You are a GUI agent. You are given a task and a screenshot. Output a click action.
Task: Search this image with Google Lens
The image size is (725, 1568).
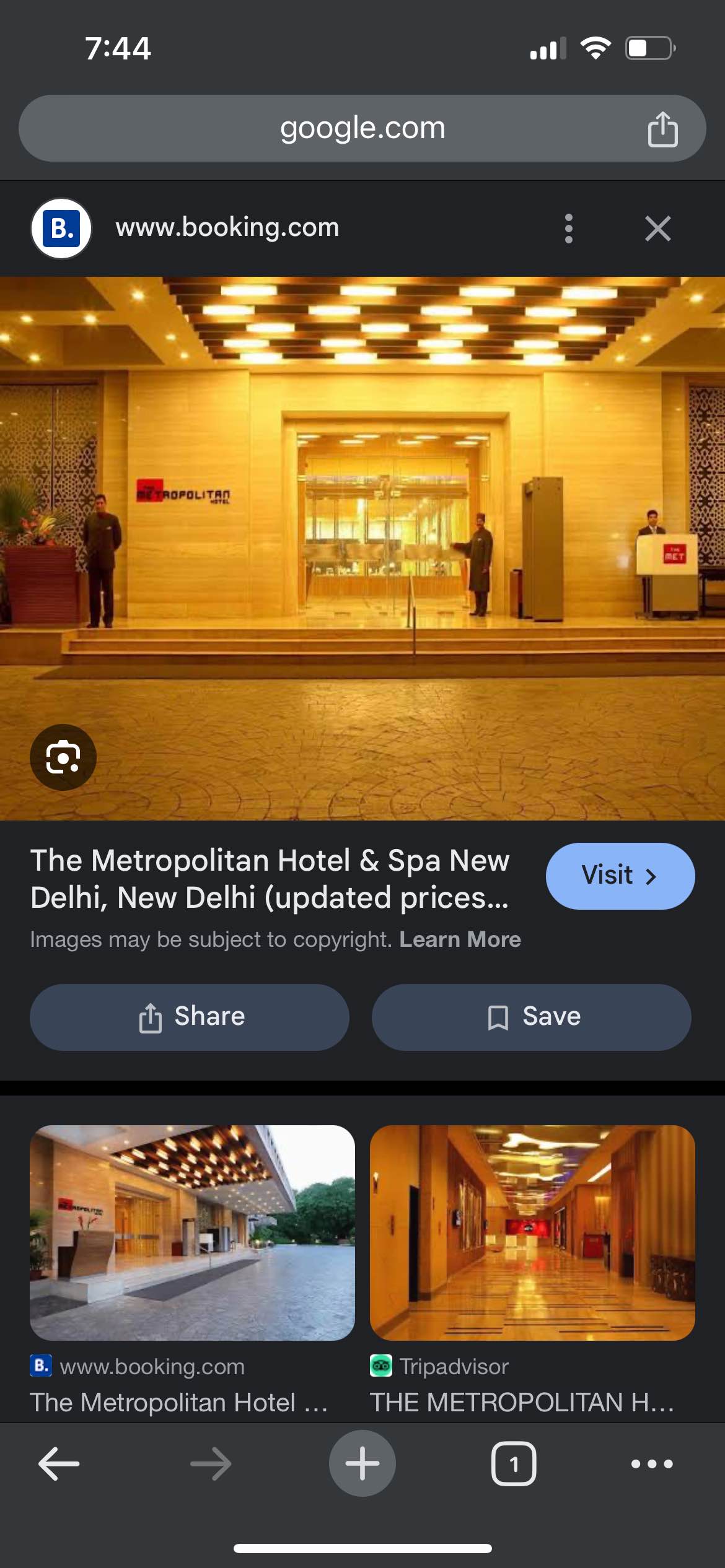pos(63,757)
